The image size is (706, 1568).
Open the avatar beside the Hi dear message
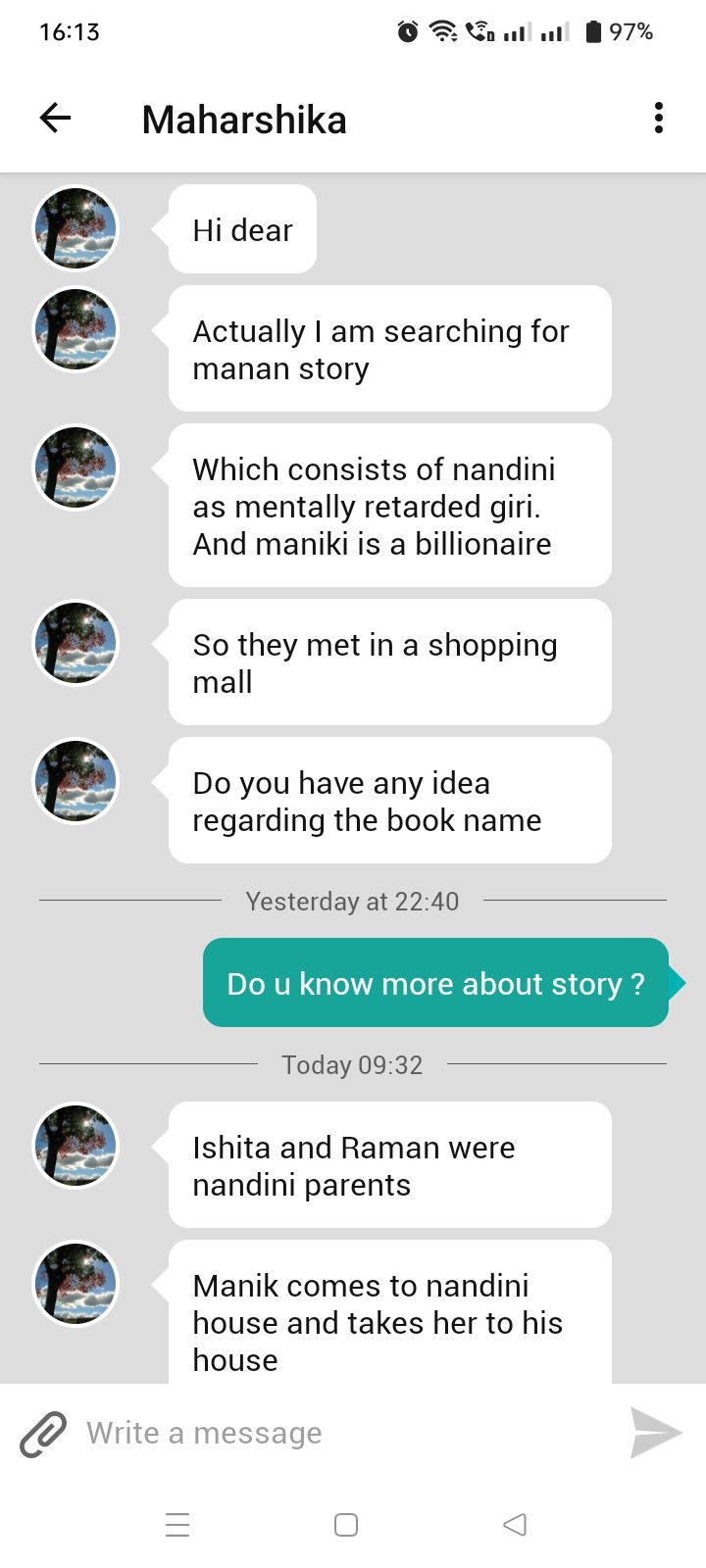(76, 228)
